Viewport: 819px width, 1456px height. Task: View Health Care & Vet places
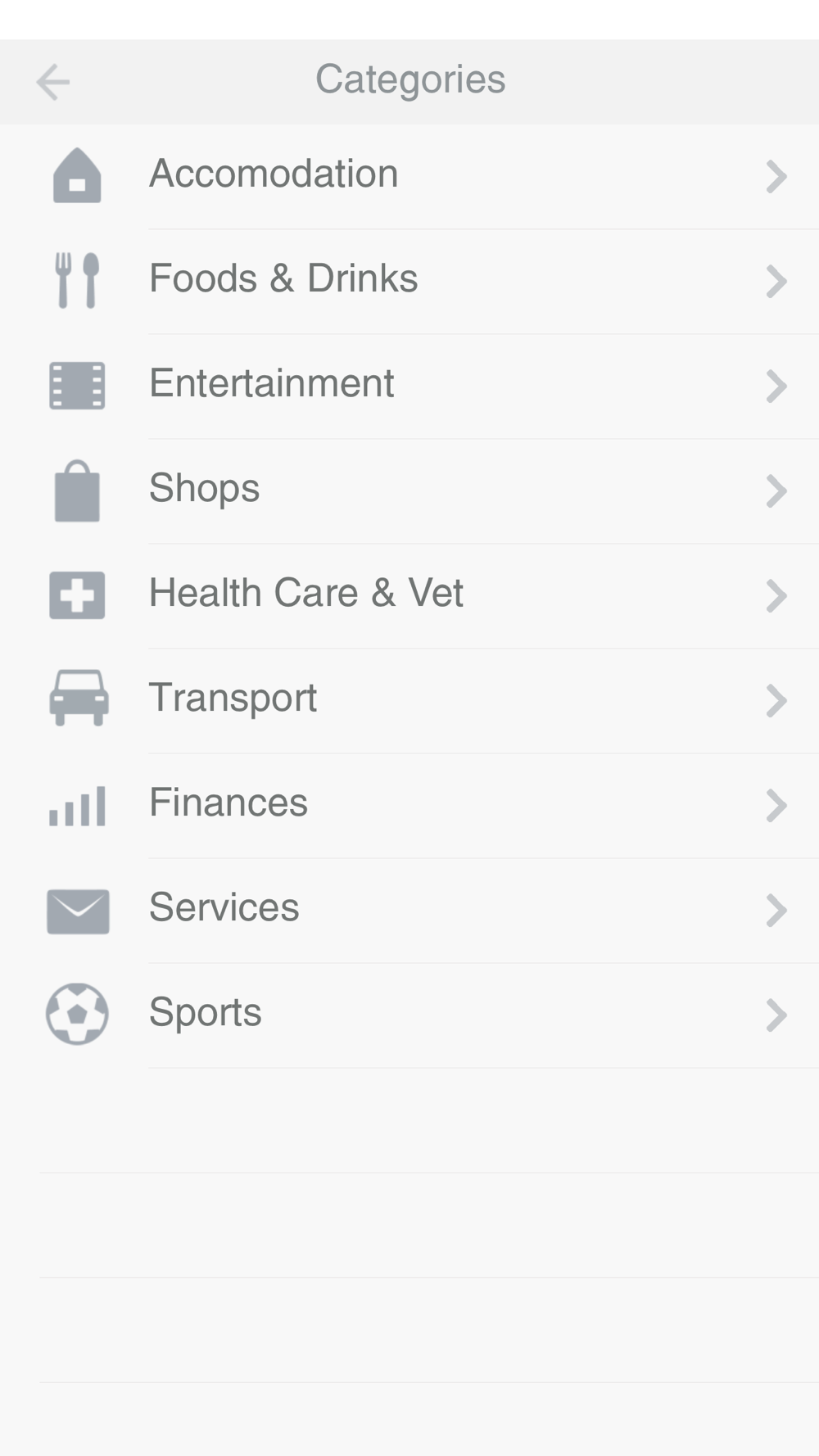pos(409,595)
